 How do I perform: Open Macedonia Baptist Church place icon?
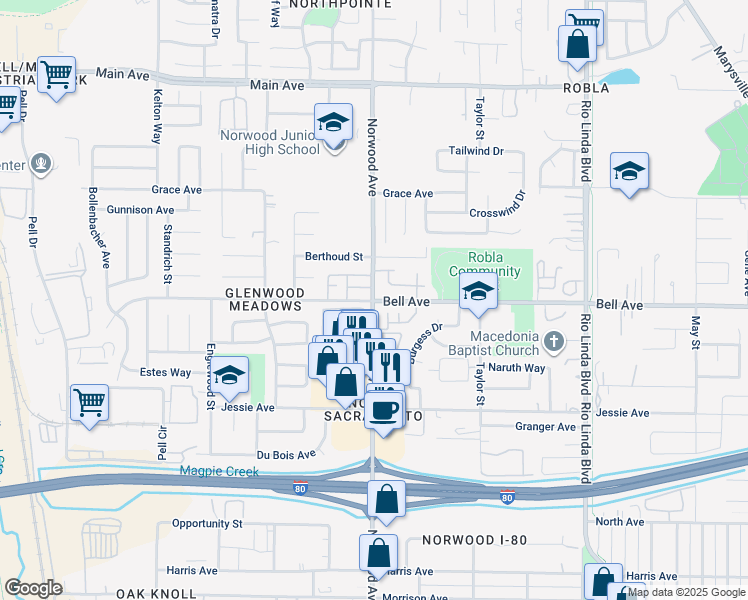tap(557, 344)
